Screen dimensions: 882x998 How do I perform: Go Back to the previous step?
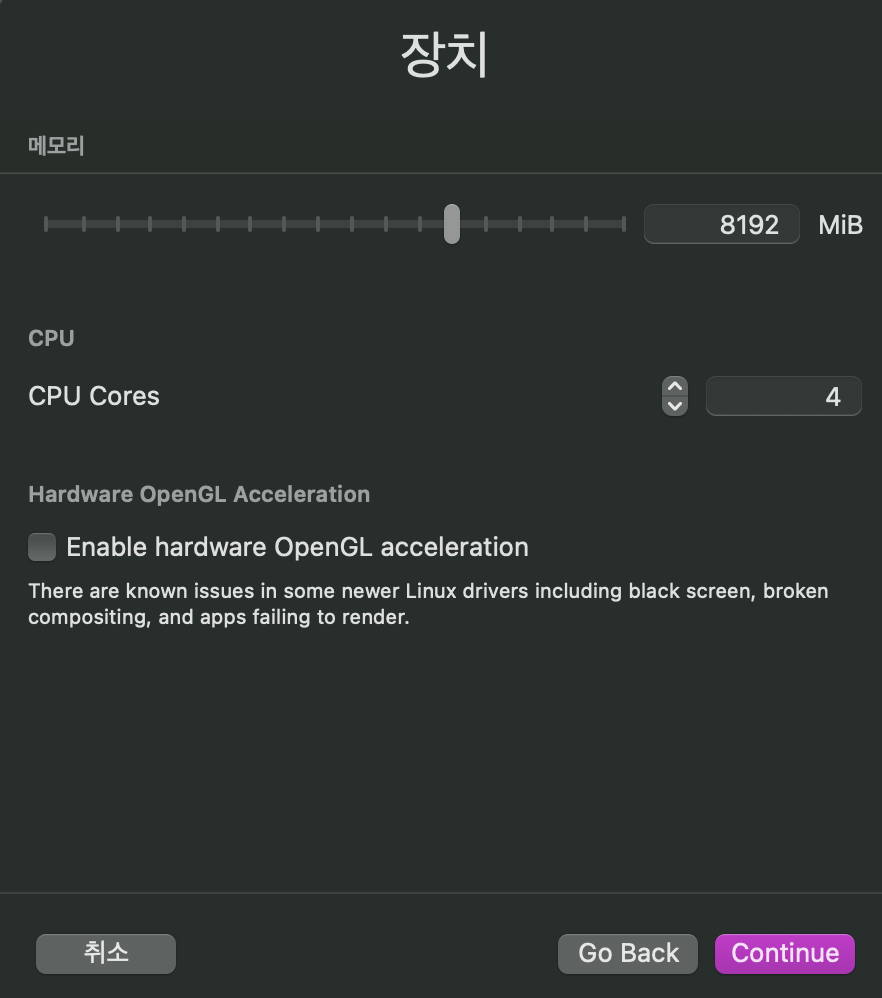(x=628, y=953)
